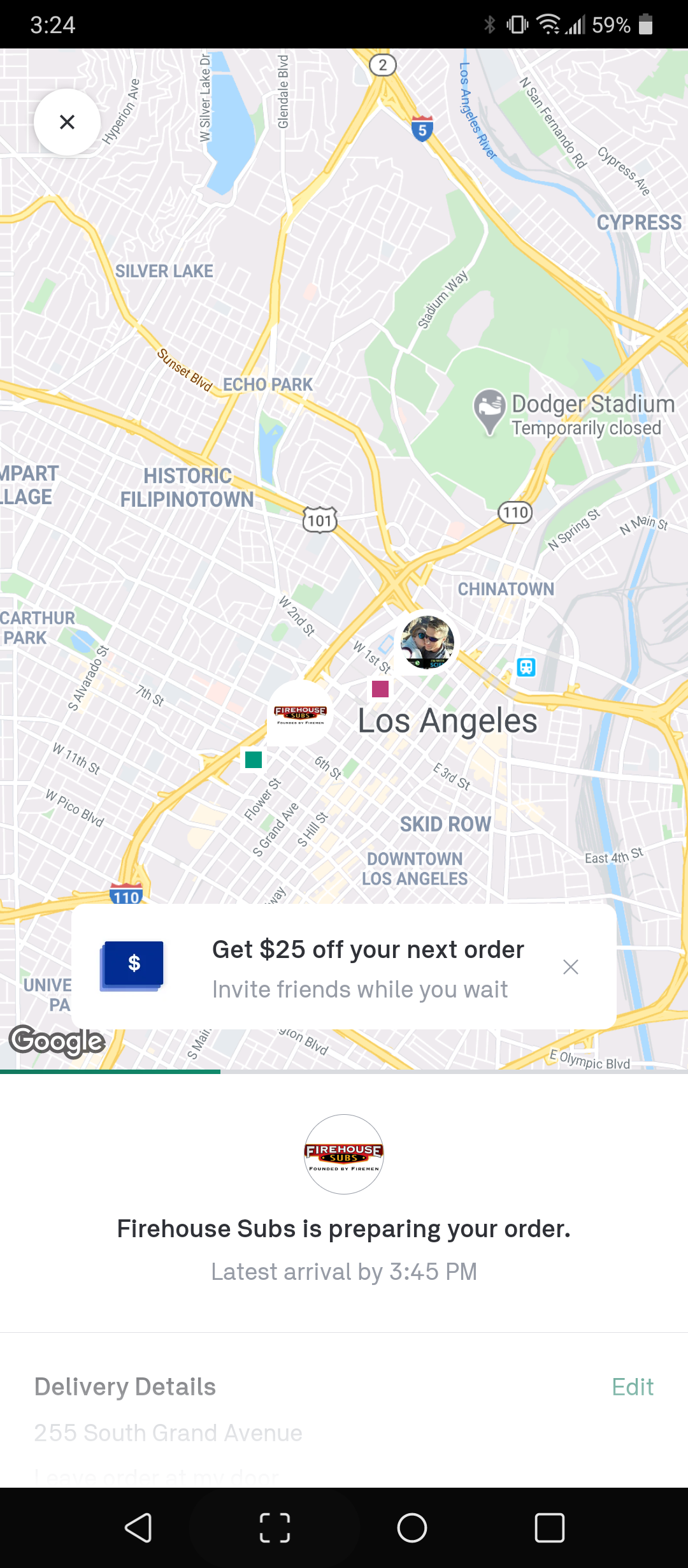Image resolution: width=688 pixels, height=1568 pixels.
Task: Edit the delivery details
Action: point(632,1387)
